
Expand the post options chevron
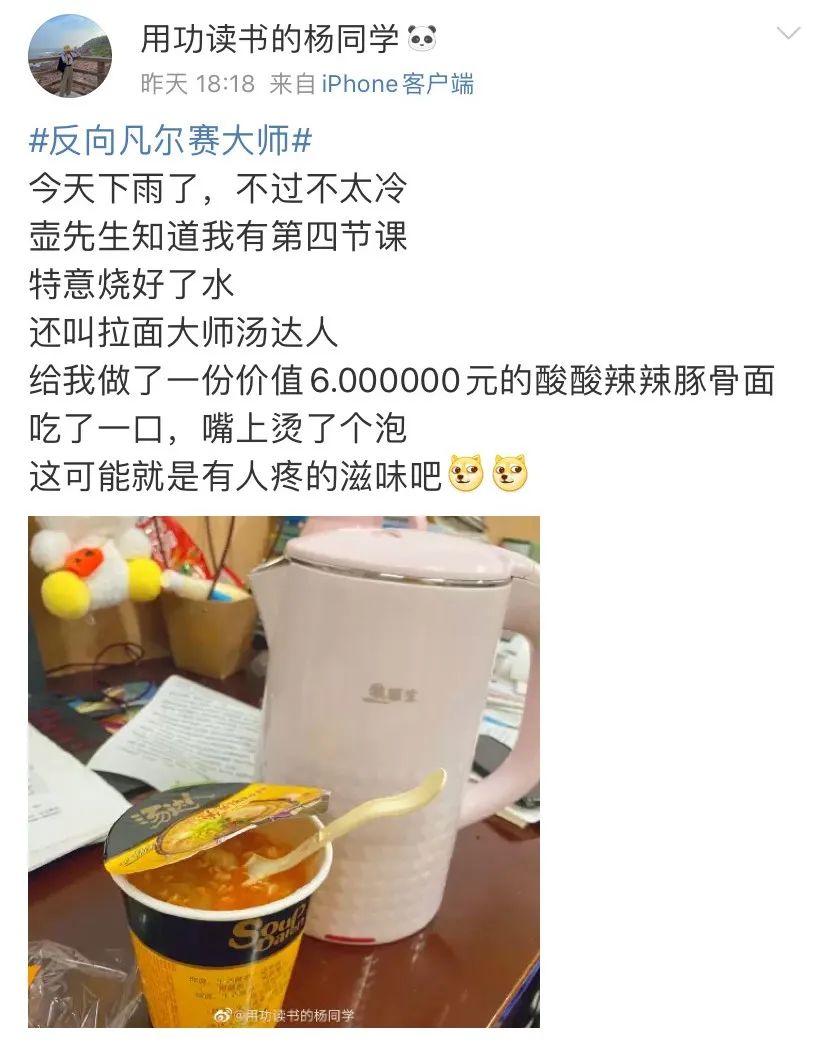(x=789, y=34)
